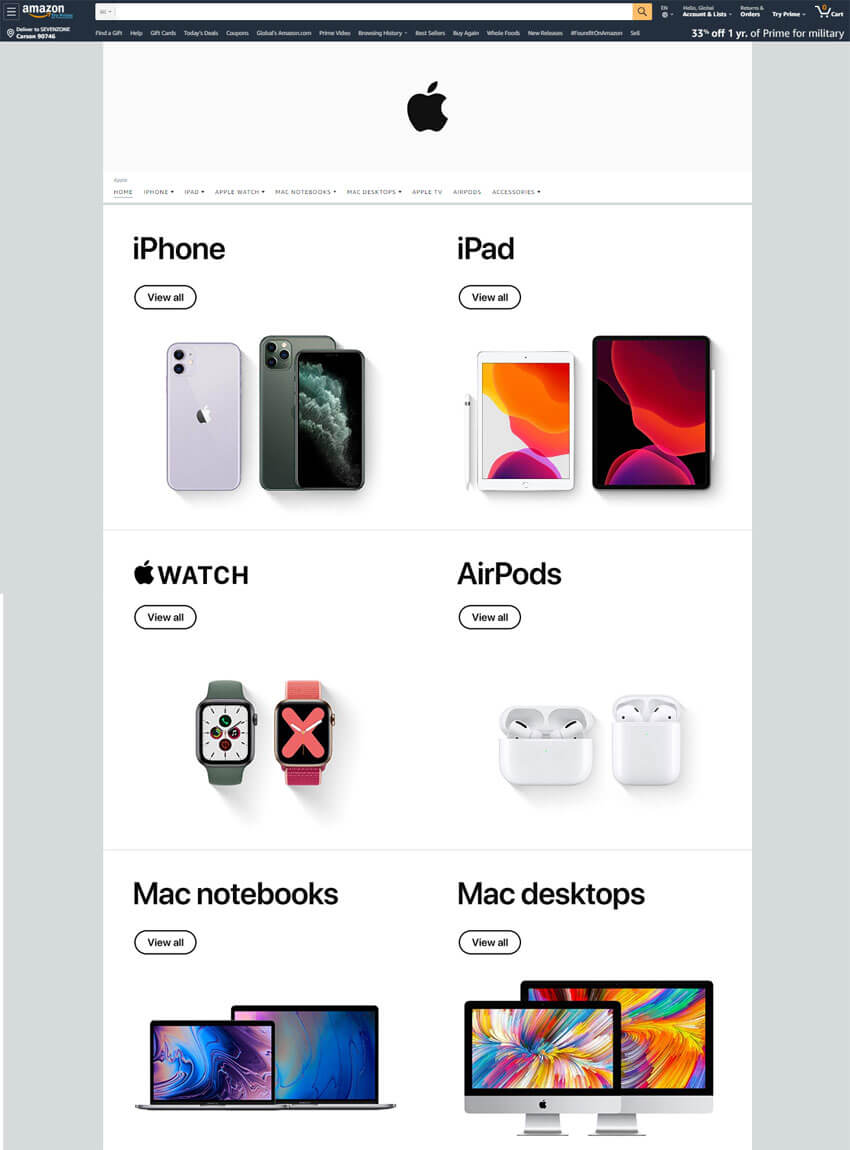The width and height of the screenshot is (850, 1150).
Task: View all iPad products
Action: click(x=489, y=297)
